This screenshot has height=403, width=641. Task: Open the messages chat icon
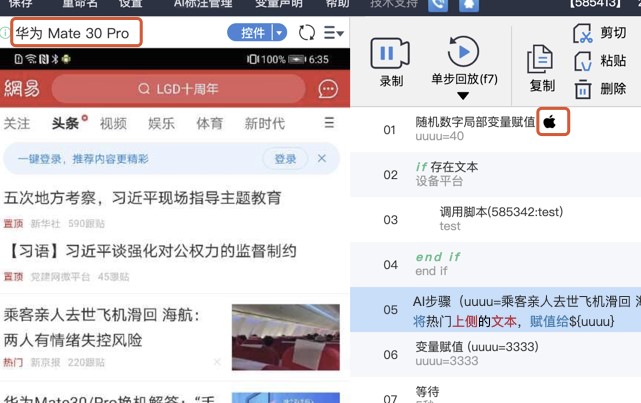(x=327, y=89)
